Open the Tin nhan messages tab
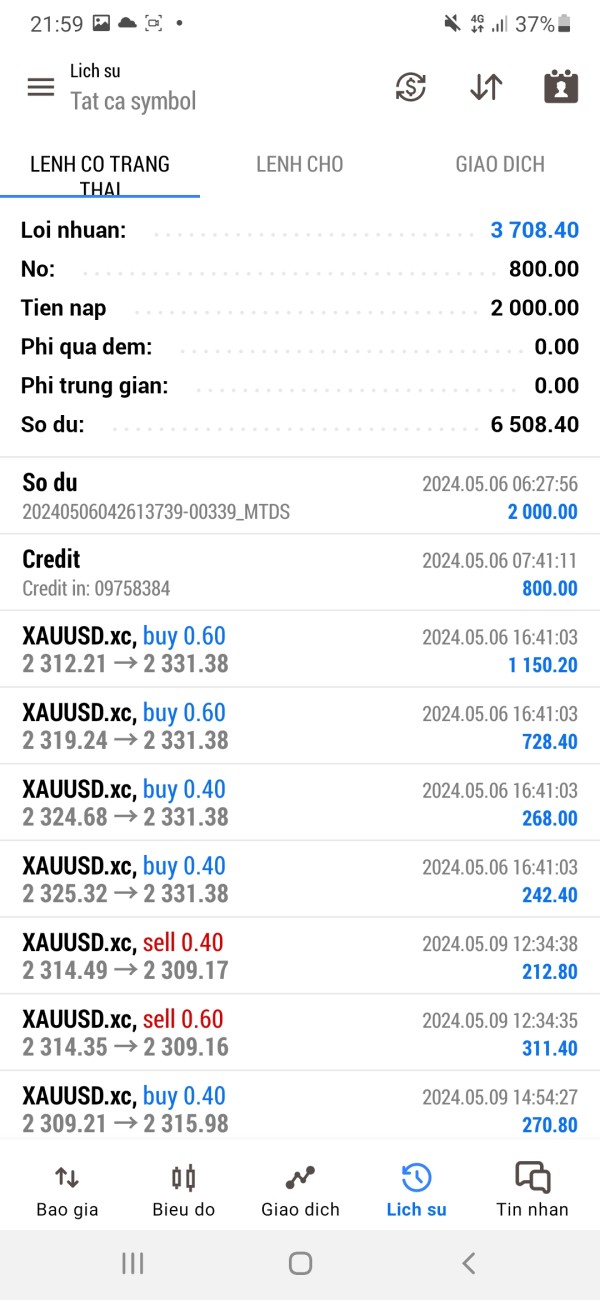Image resolution: width=600 pixels, height=1300 pixels. pyautogui.click(x=532, y=1190)
